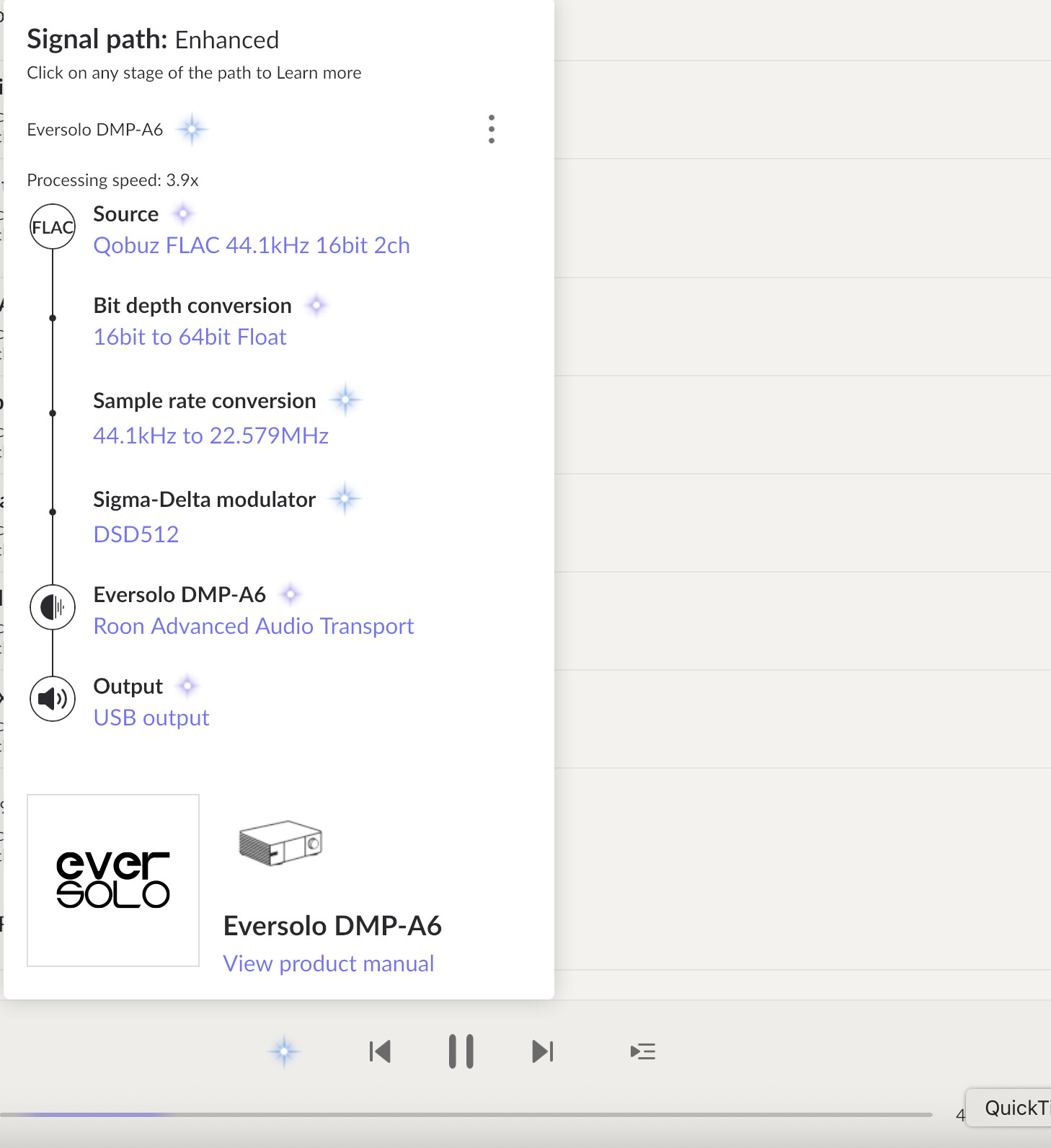The height and width of the screenshot is (1148, 1051).
Task: Skip to the next track
Action: pyautogui.click(x=542, y=1052)
